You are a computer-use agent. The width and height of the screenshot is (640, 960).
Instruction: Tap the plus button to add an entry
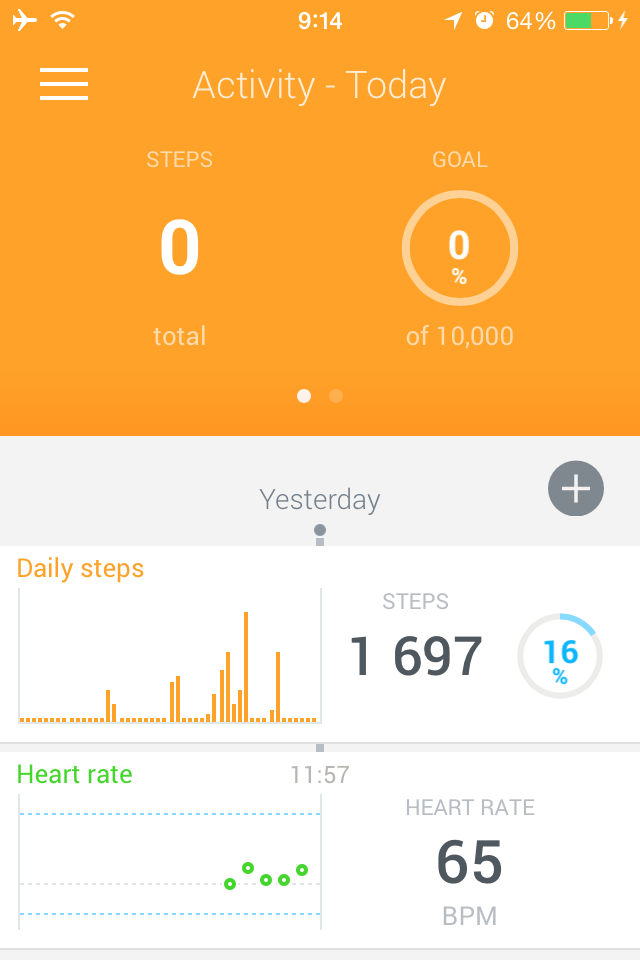pos(576,489)
